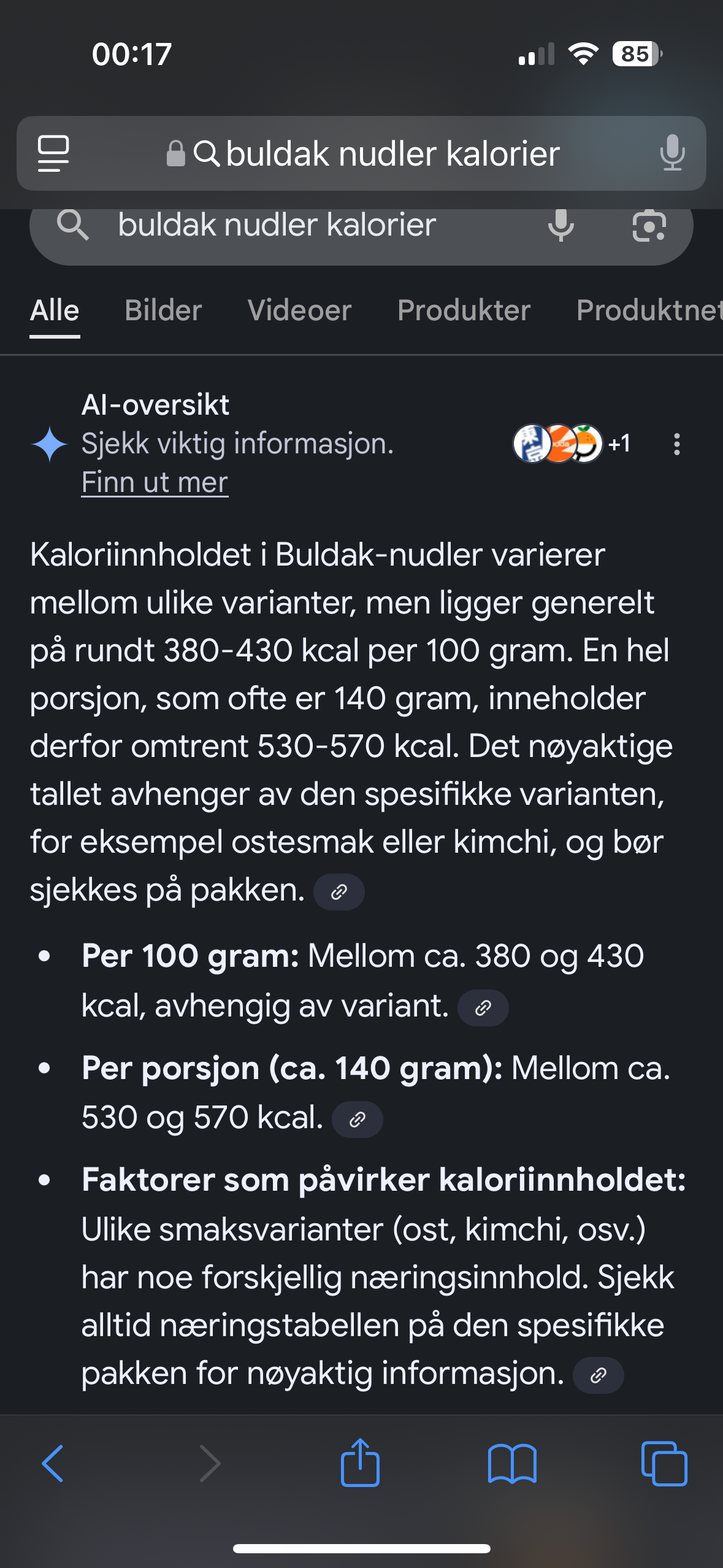The height and width of the screenshot is (1568, 723).
Task: Open the AI overview overflow menu
Action: coord(676,444)
